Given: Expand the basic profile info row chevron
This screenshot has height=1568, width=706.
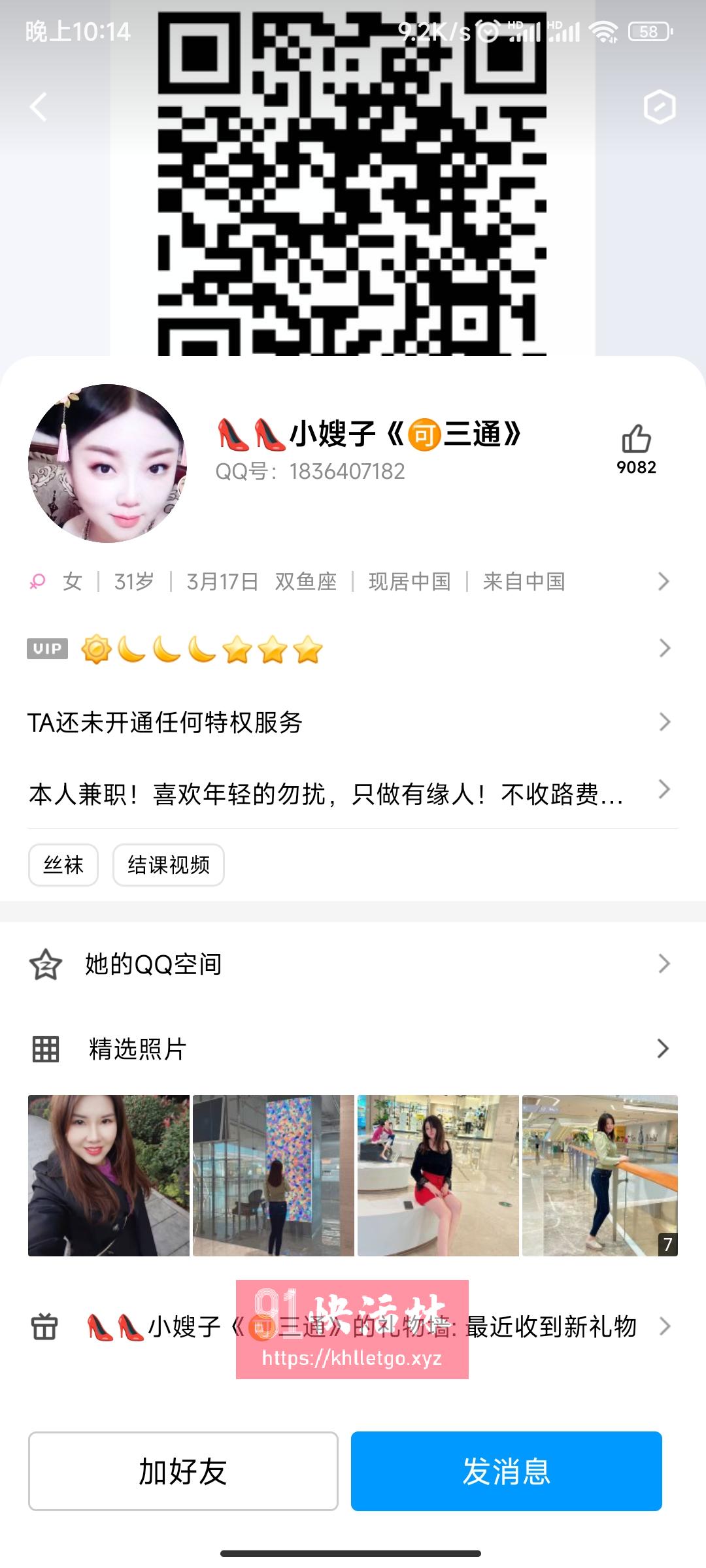Looking at the screenshot, I should click(664, 580).
